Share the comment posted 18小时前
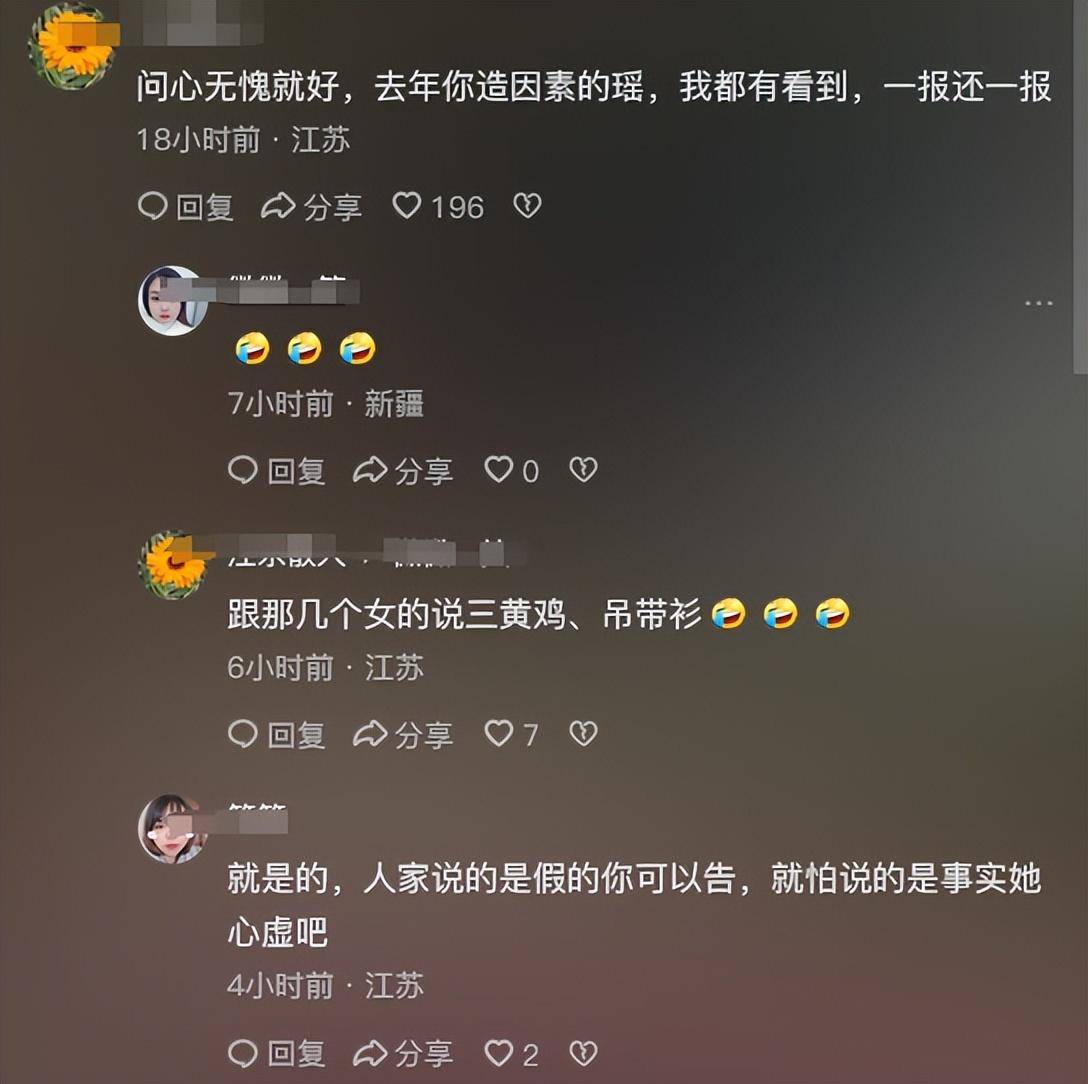 pos(311,207)
